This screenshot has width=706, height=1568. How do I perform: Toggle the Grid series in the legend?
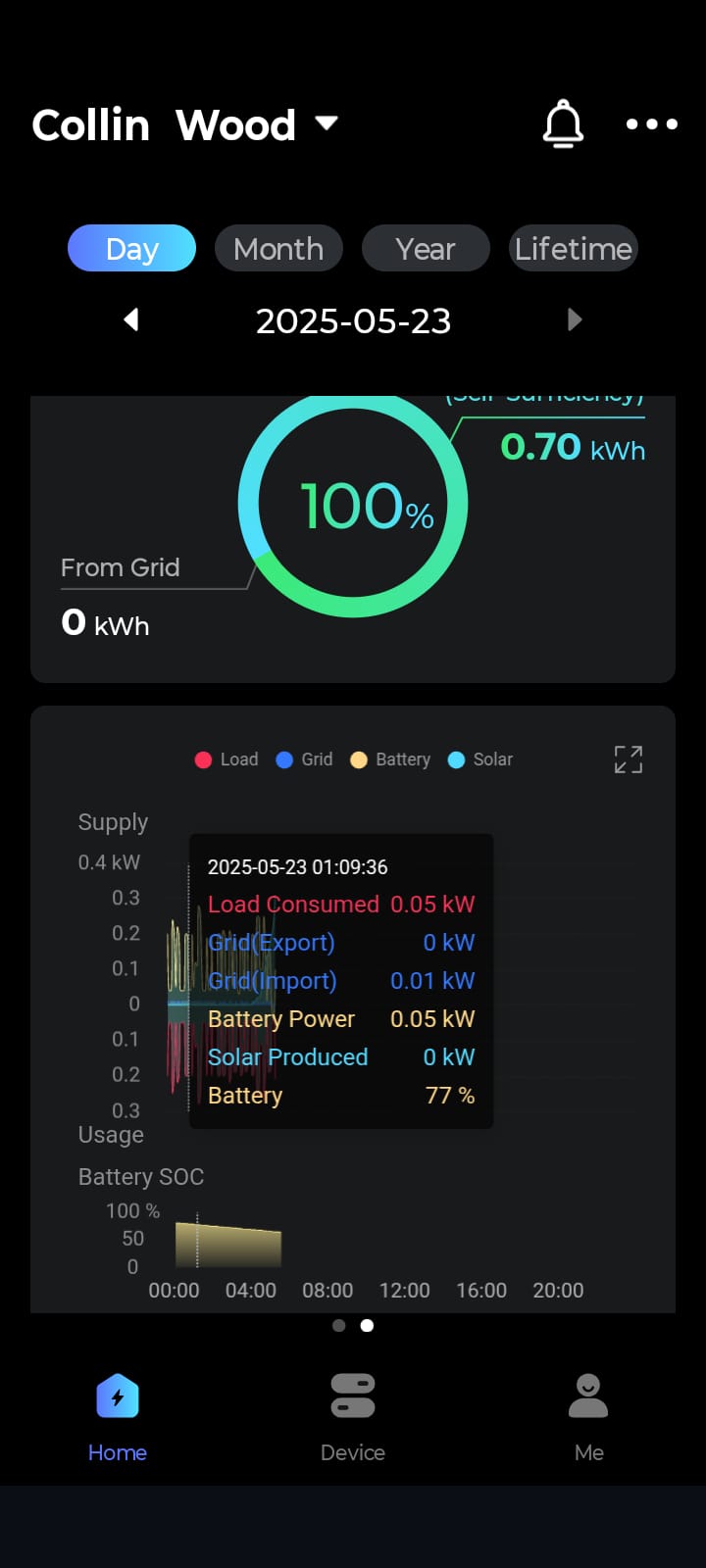pos(305,759)
